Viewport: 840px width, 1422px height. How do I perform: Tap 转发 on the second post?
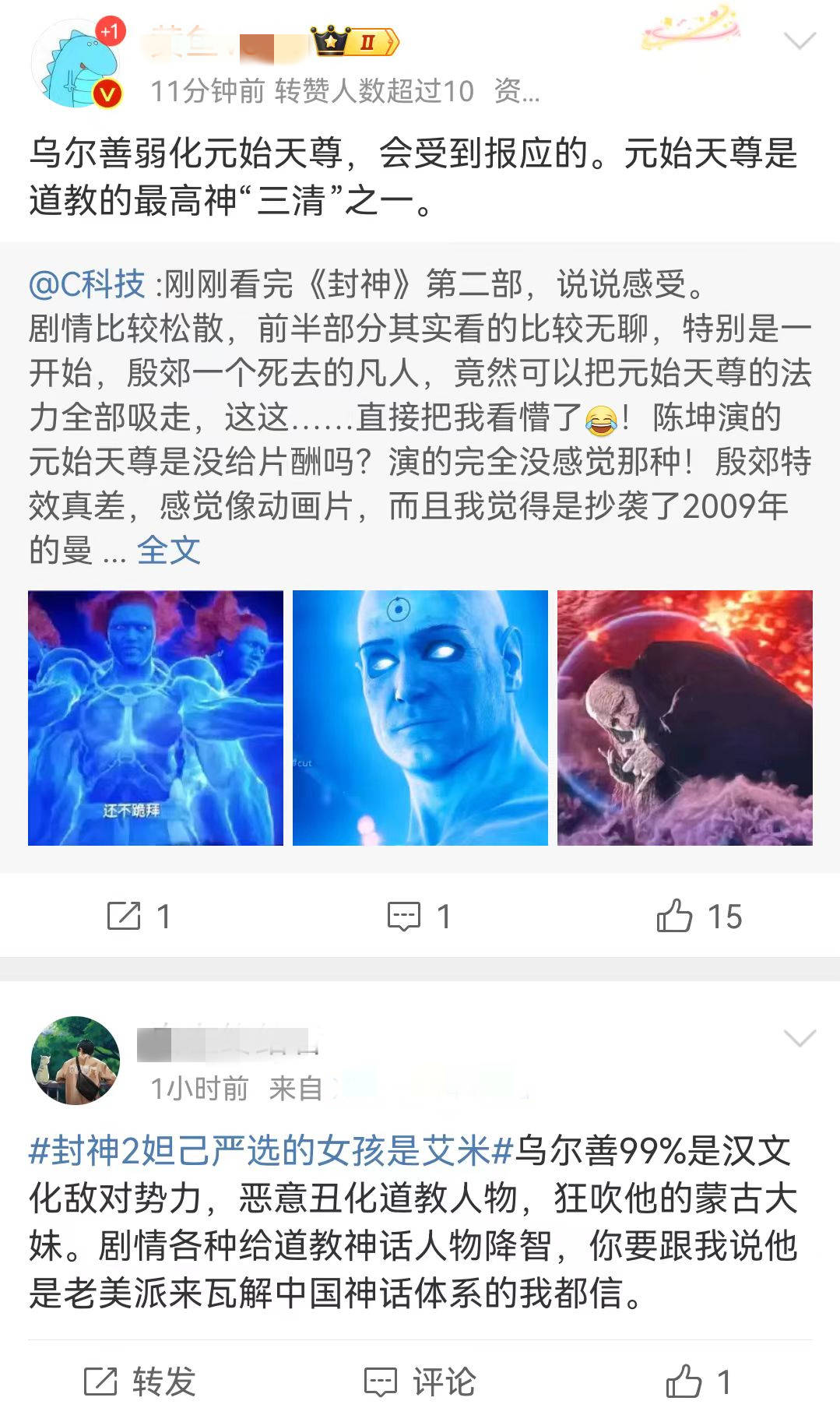[140, 1382]
